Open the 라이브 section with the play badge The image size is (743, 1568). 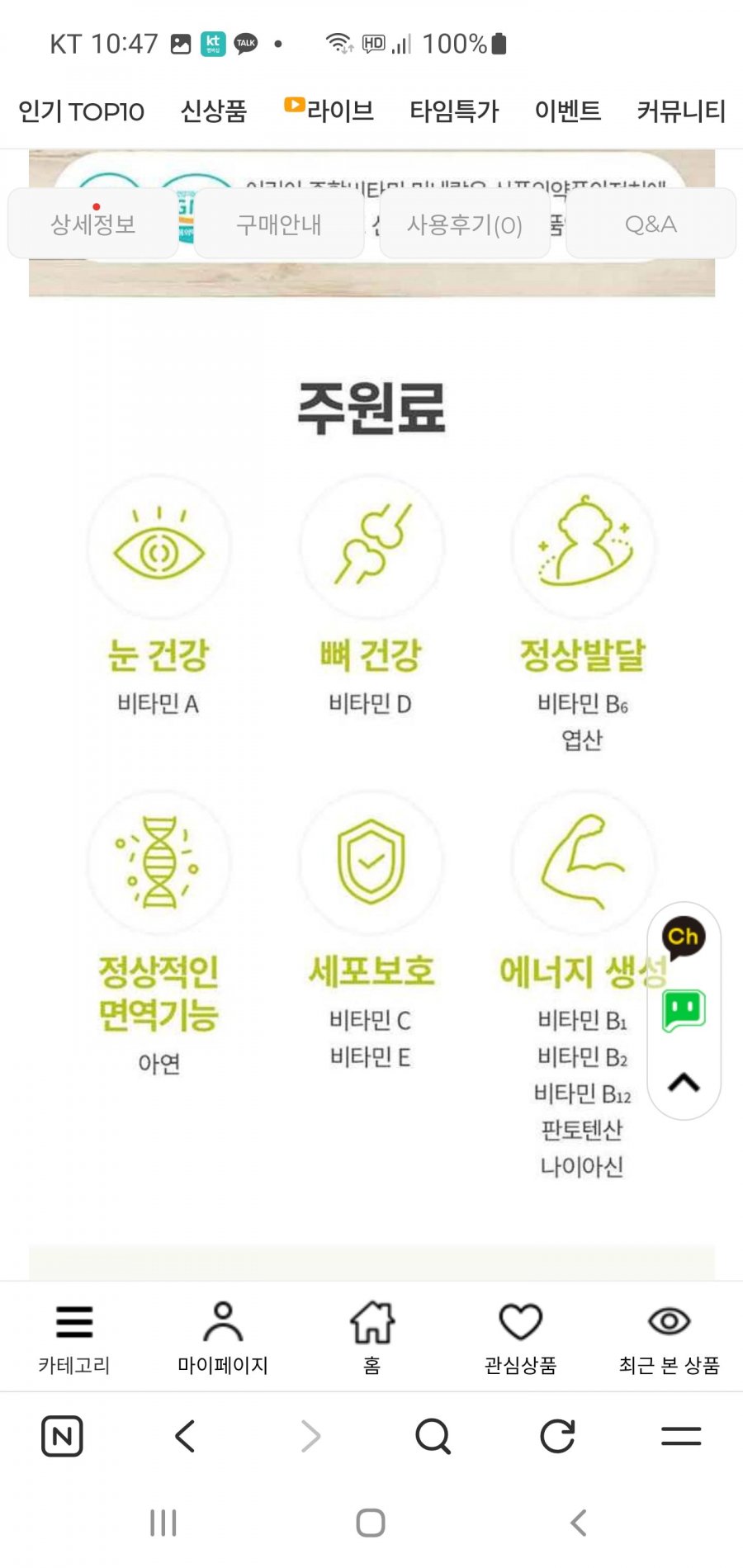[x=330, y=110]
